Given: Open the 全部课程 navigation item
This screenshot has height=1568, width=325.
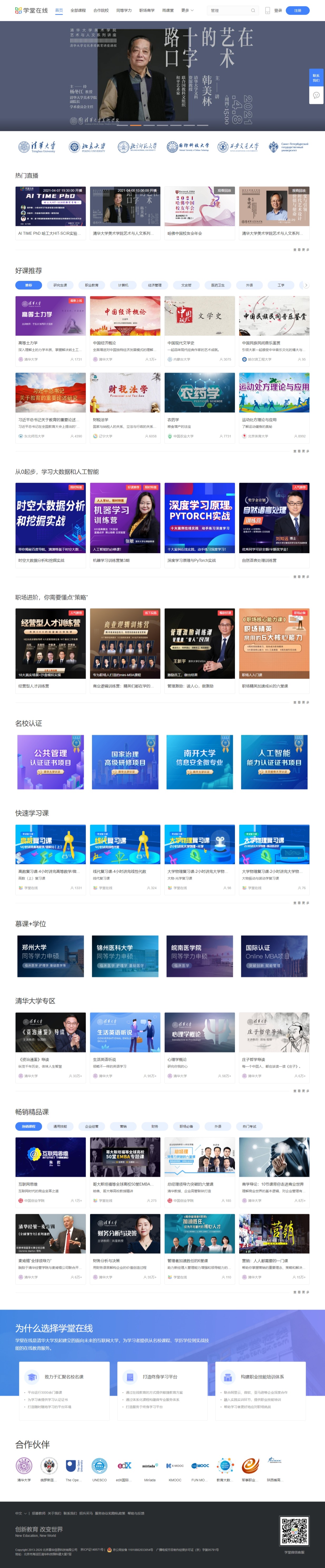Looking at the screenshot, I should click(x=78, y=10).
